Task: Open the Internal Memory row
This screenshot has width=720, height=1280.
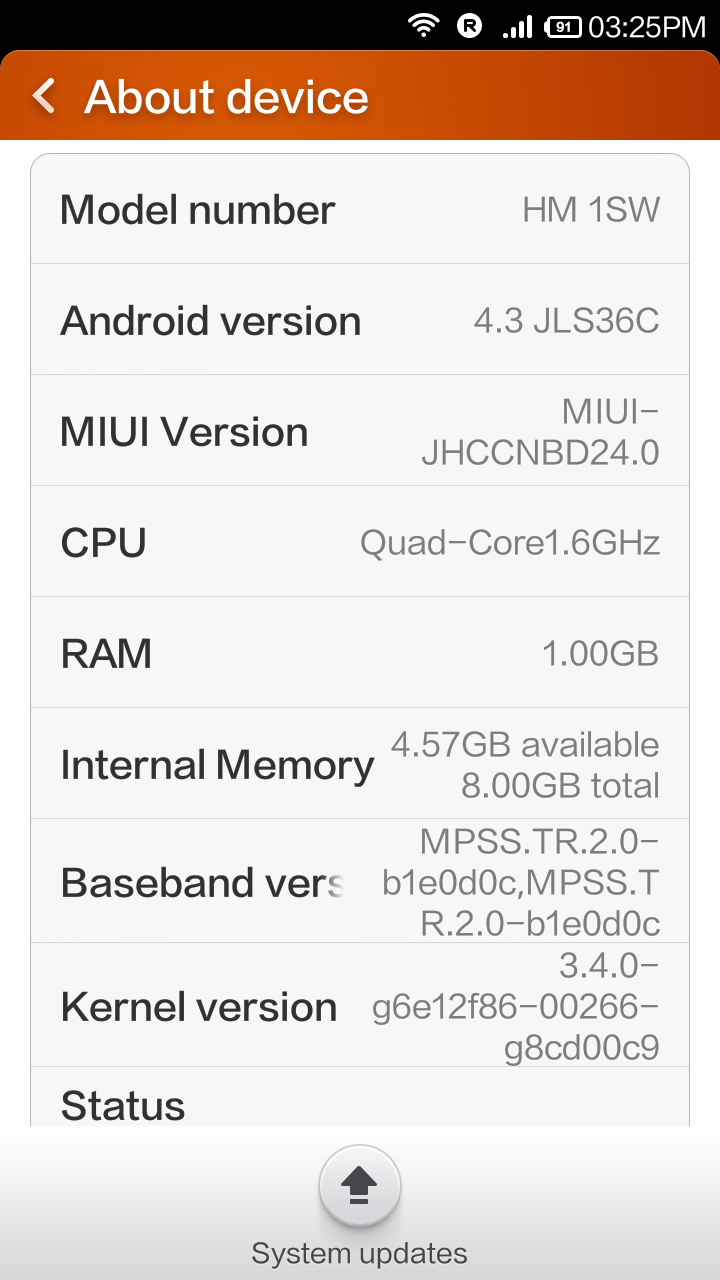Action: pyautogui.click(x=360, y=764)
